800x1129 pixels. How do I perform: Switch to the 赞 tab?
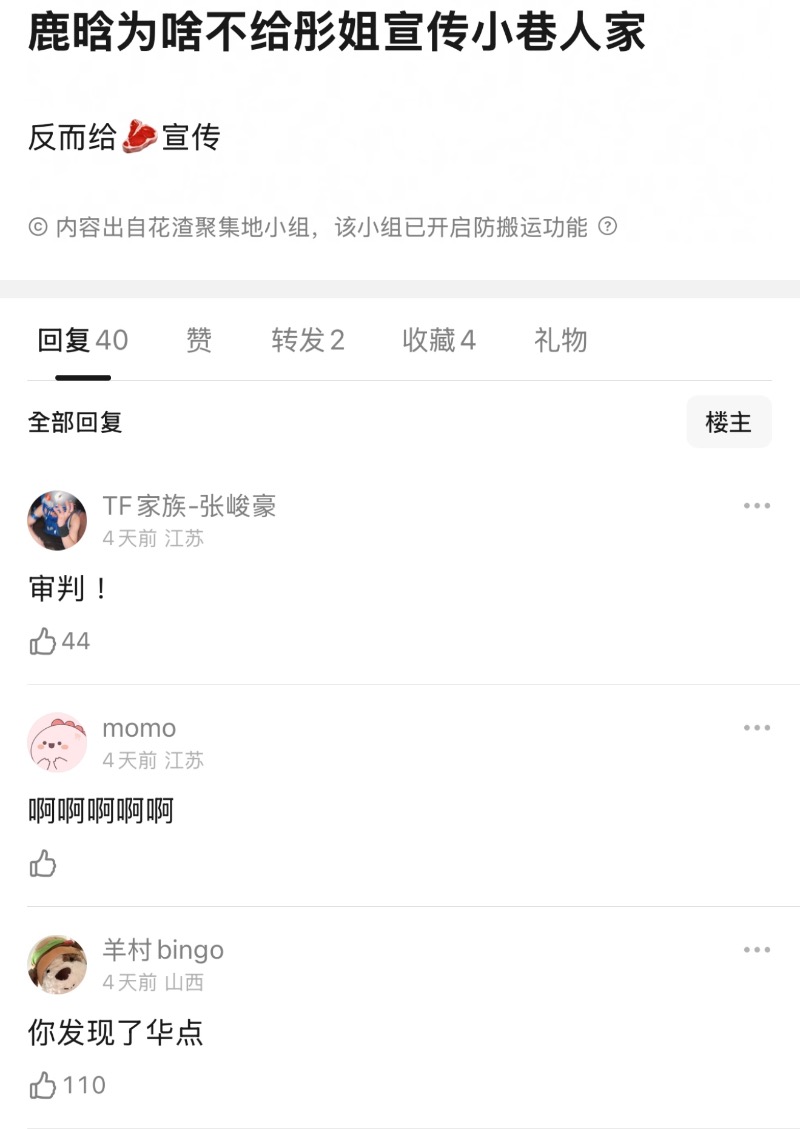pyautogui.click(x=199, y=341)
